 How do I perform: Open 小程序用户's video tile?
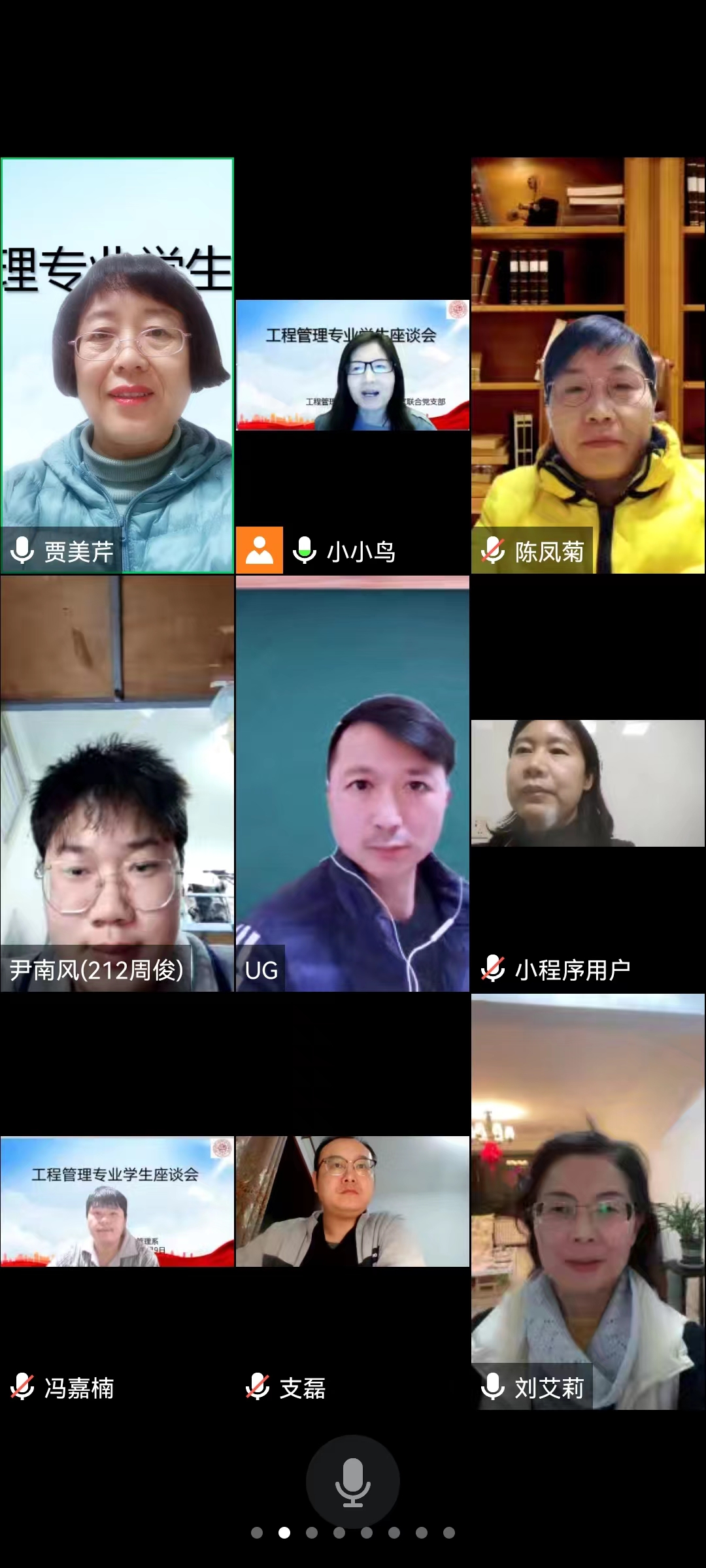[x=588, y=784]
